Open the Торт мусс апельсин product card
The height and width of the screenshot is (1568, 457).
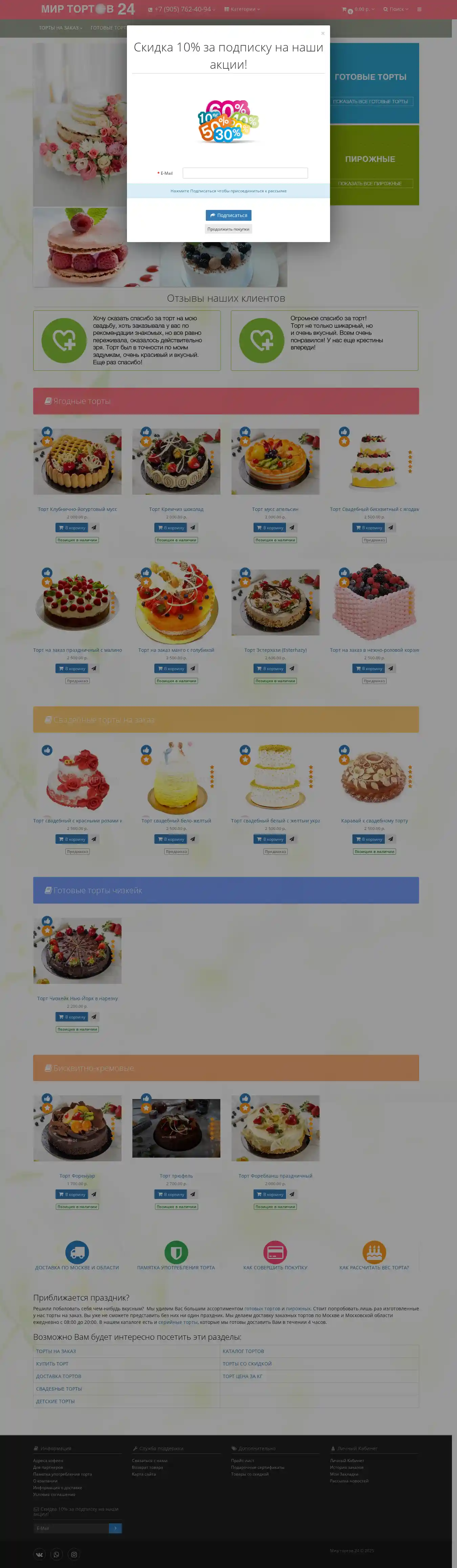[275, 509]
